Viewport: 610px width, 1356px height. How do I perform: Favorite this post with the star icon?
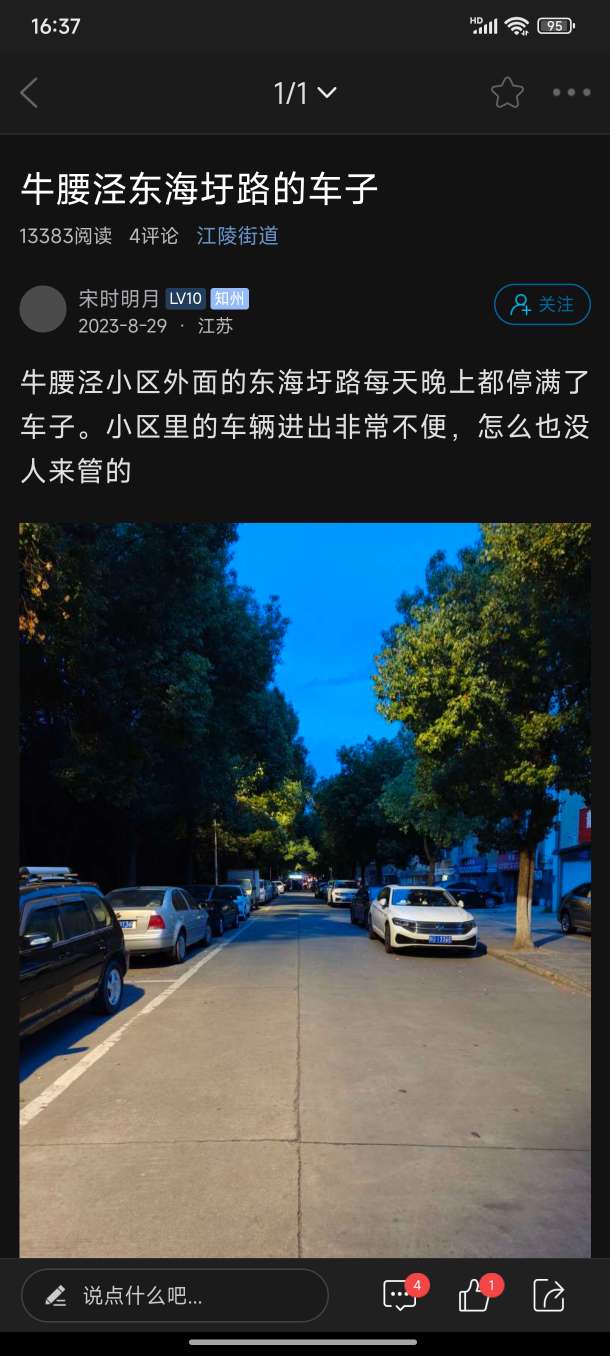pos(507,93)
